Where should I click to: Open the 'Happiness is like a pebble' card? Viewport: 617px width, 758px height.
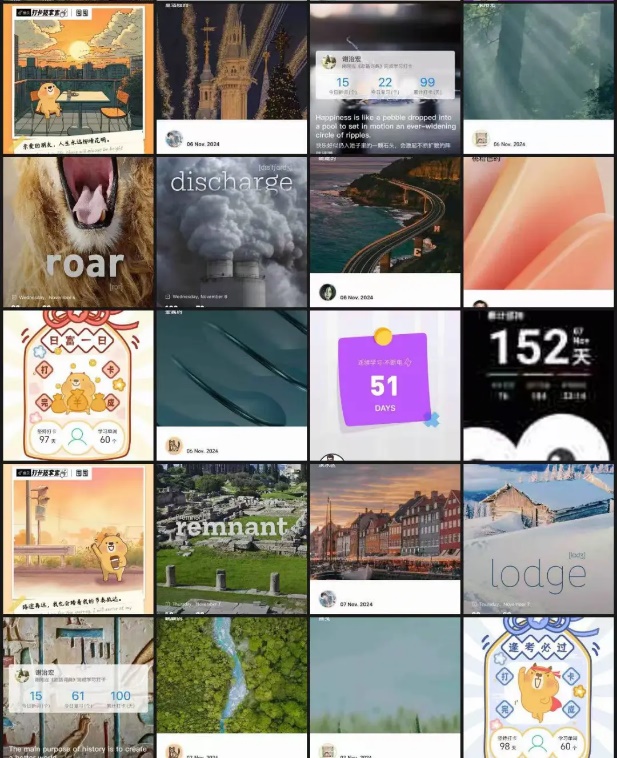coord(385,78)
